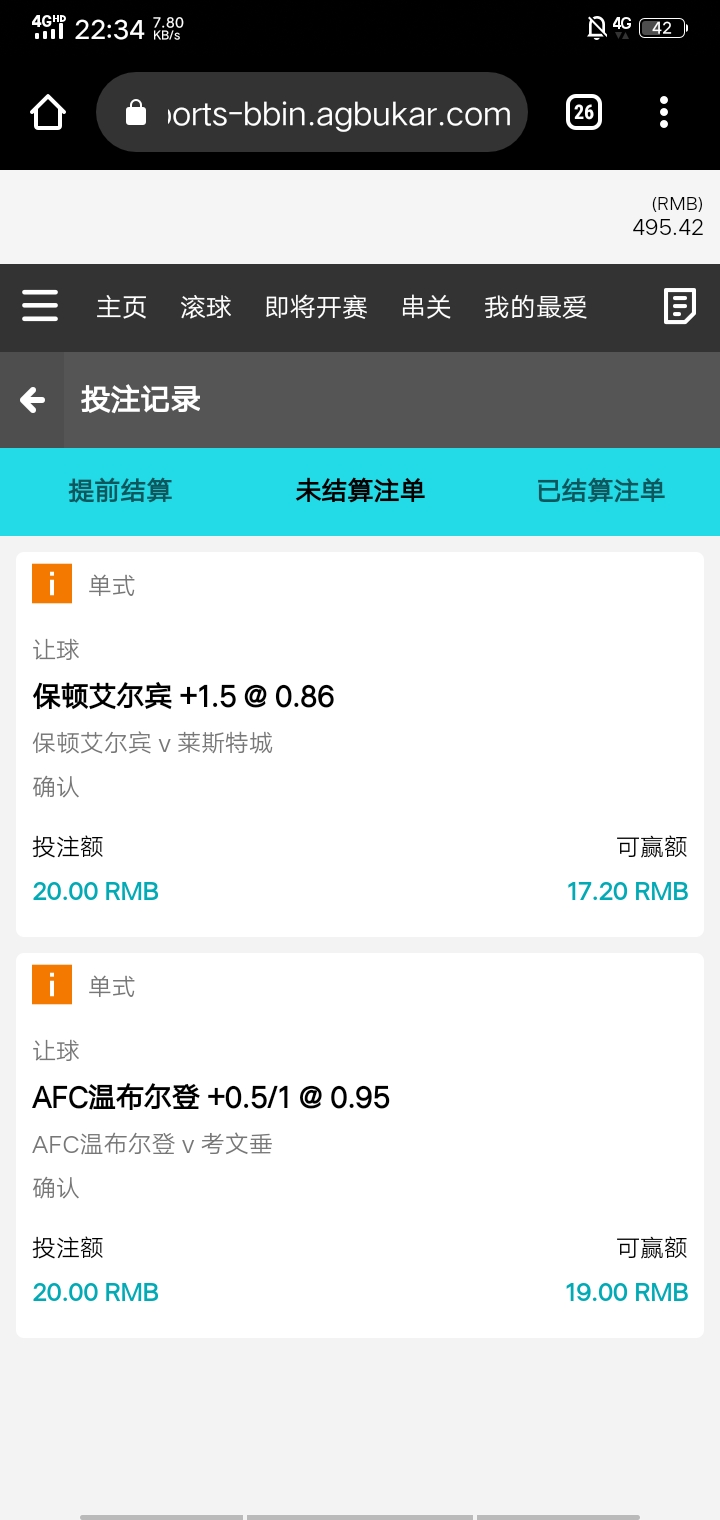Switch to the 提前结算 tab
Image resolution: width=720 pixels, height=1520 pixels.
120,491
